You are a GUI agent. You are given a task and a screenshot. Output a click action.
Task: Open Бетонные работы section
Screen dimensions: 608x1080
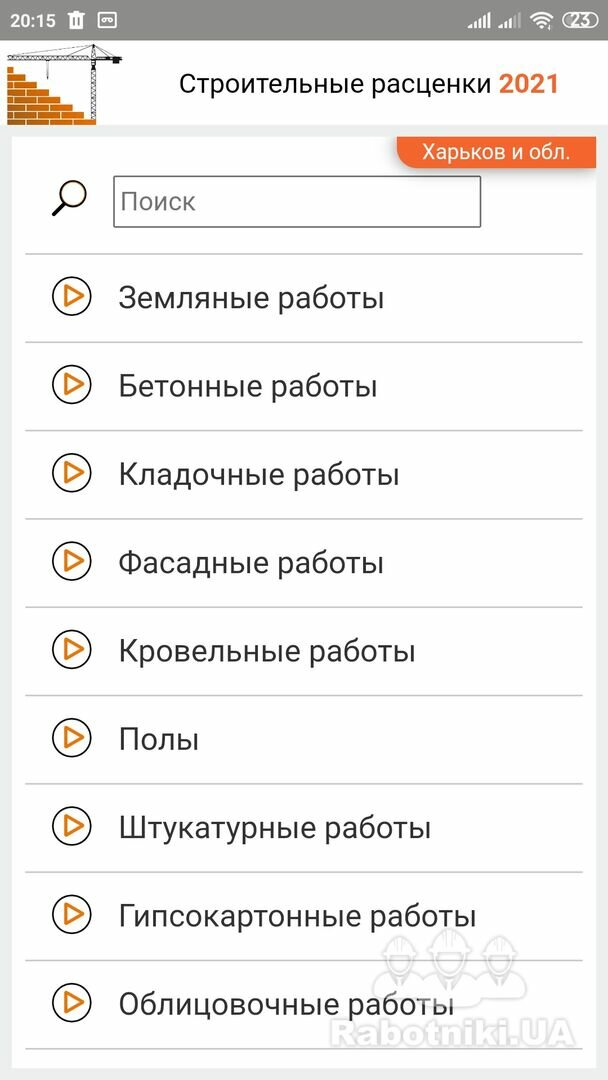(x=304, y=386)
